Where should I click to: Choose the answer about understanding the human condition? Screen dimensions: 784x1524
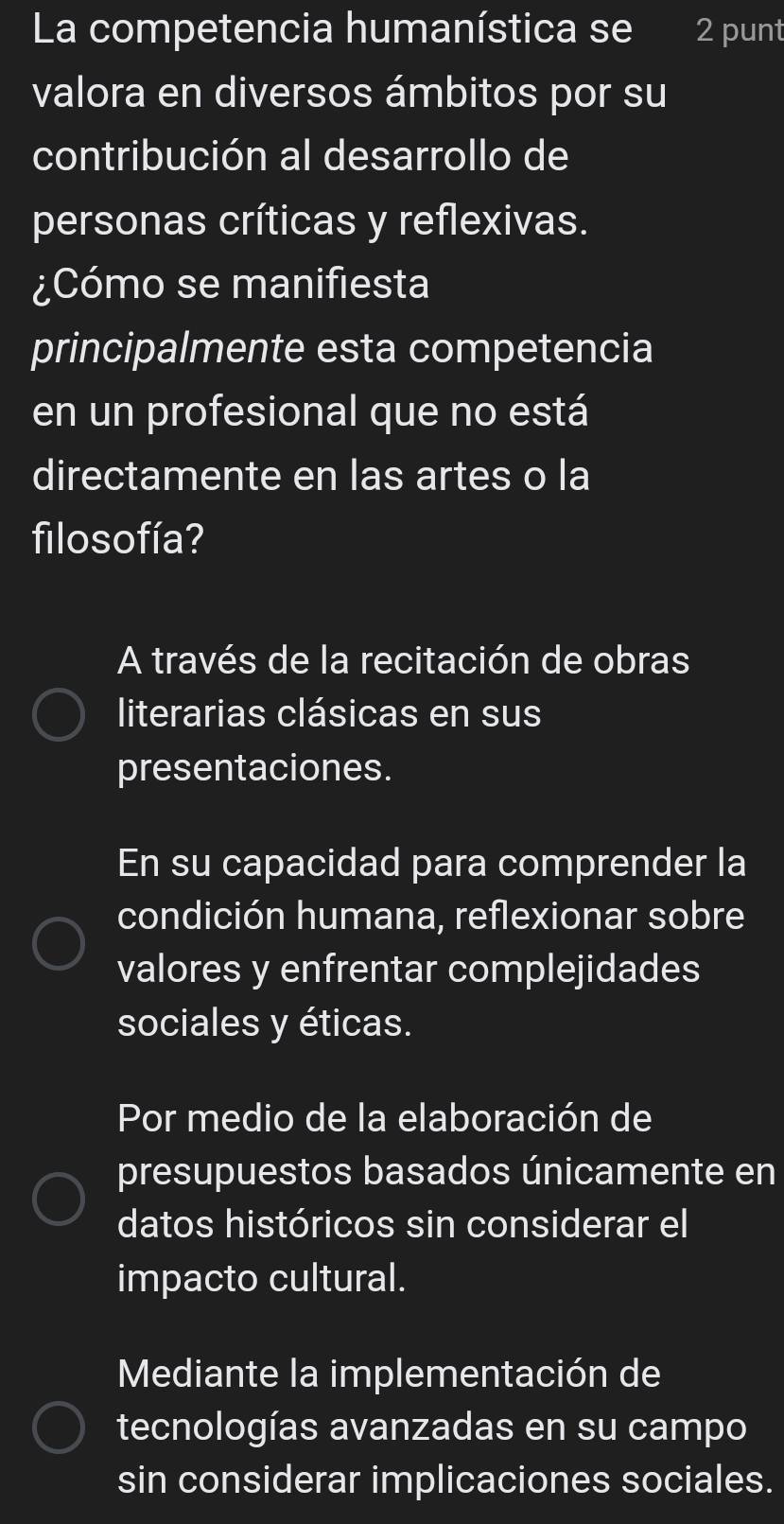coord(58,943)
